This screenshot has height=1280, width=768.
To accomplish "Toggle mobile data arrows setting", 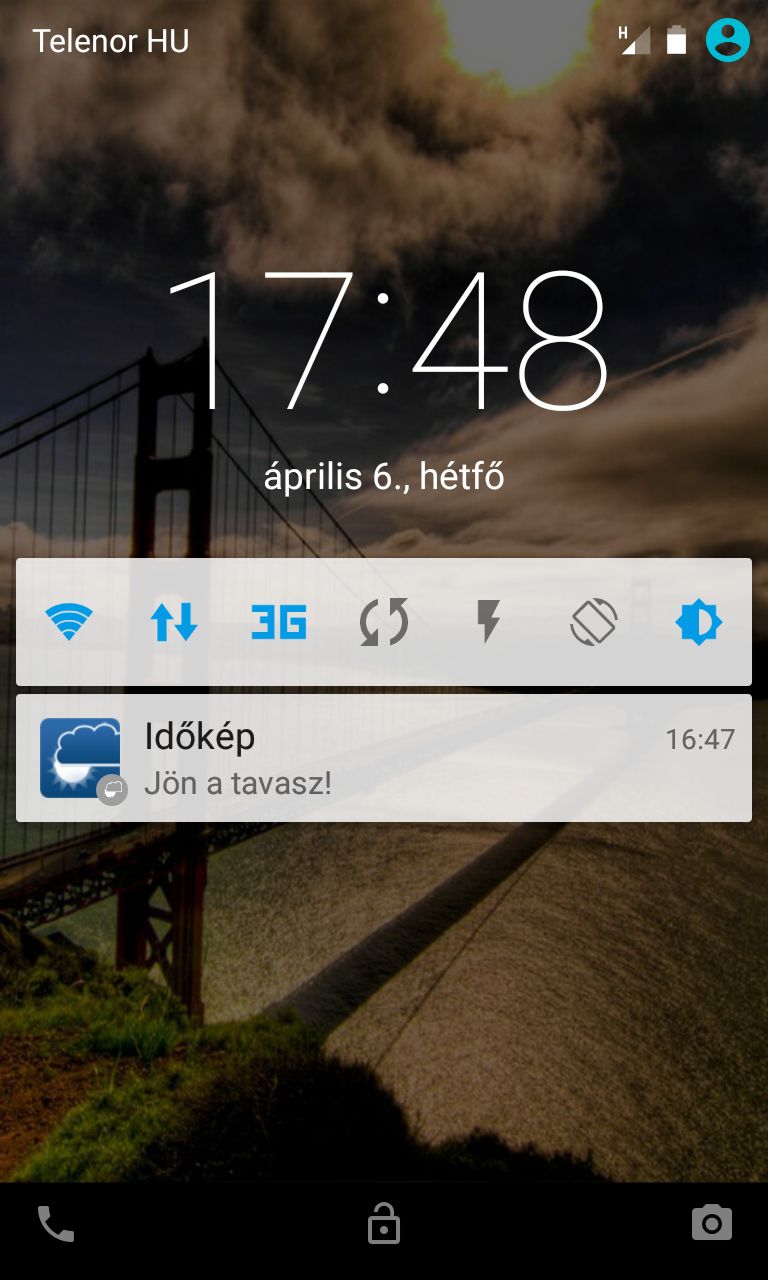I will [x=174, y=623].
